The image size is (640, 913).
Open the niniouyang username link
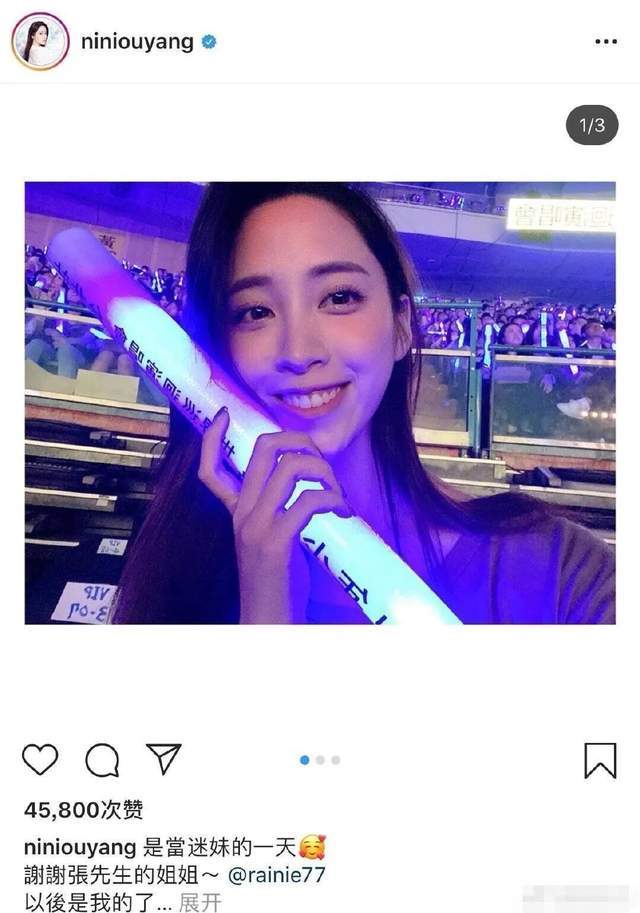coord(136,42)
